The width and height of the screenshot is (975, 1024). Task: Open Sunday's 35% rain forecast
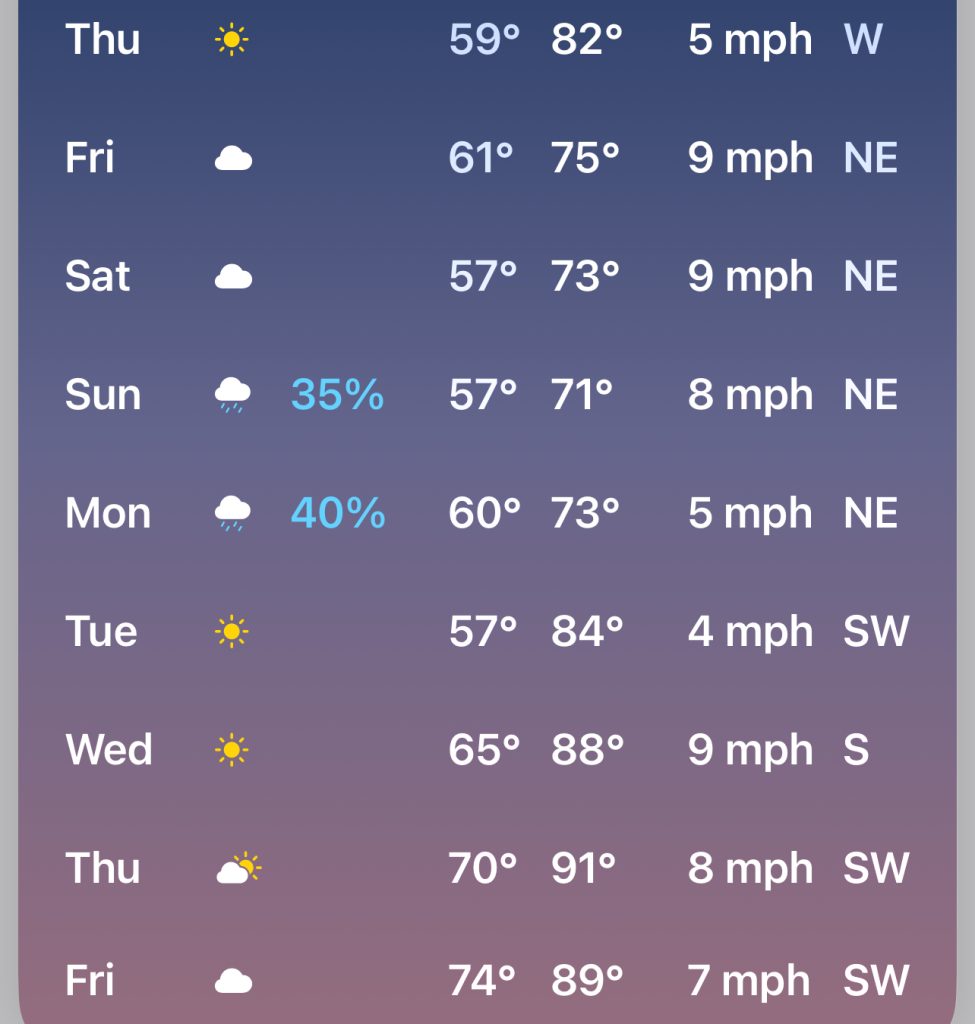click(x=487, y=395)
